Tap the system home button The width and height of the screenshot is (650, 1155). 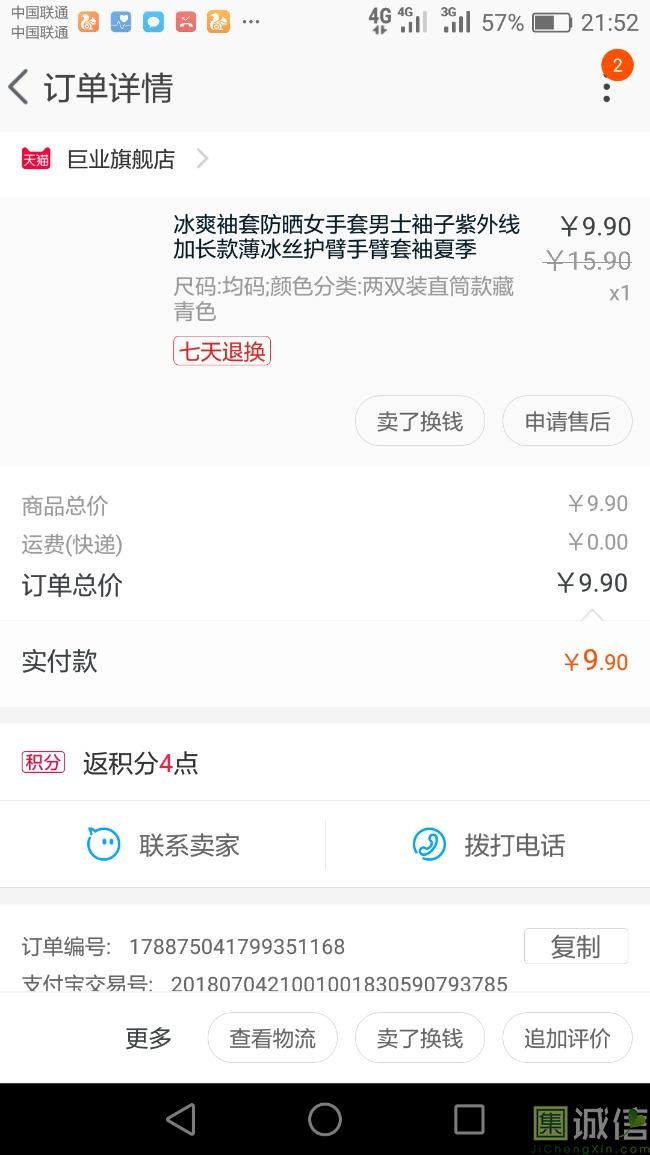pos(325,1120)
